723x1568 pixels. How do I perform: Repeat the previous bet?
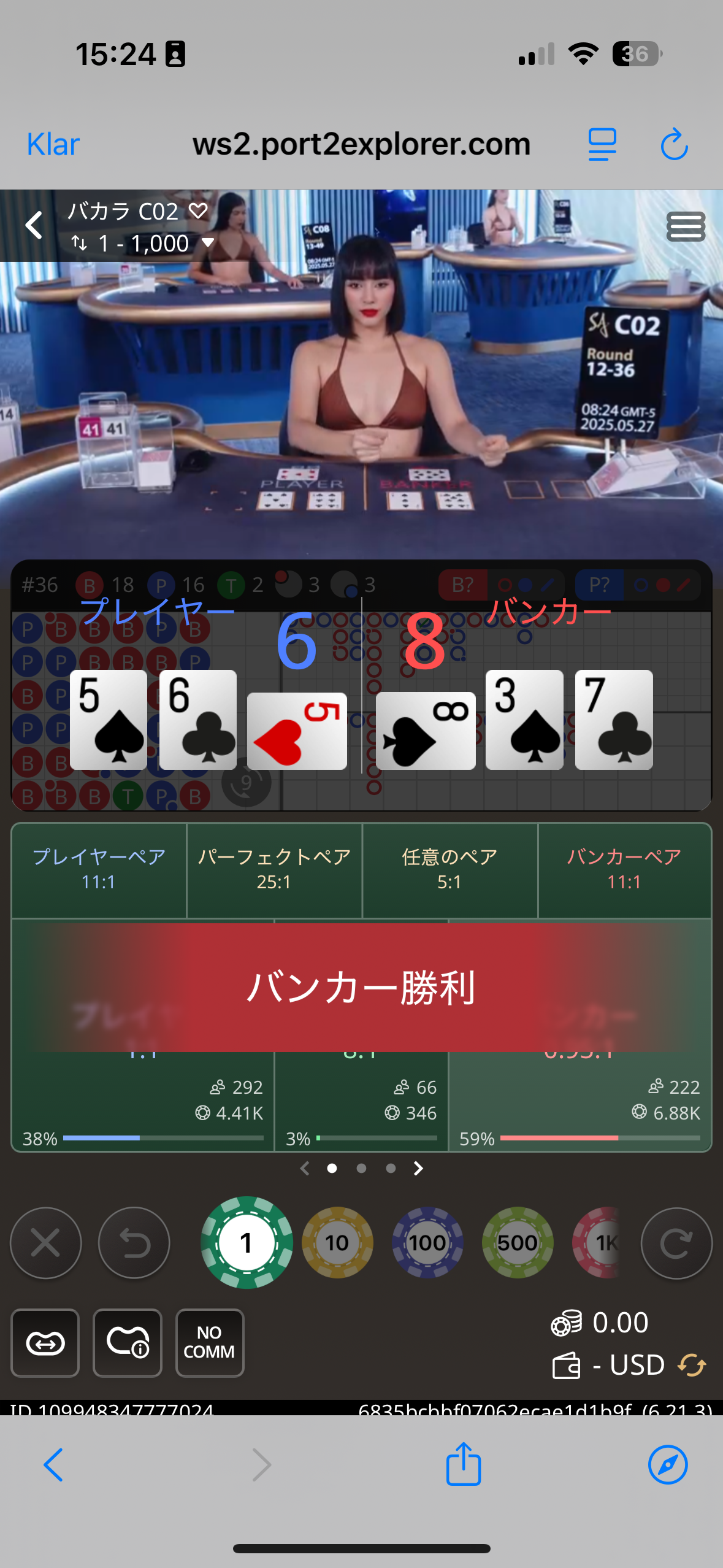coord(676,1243)
